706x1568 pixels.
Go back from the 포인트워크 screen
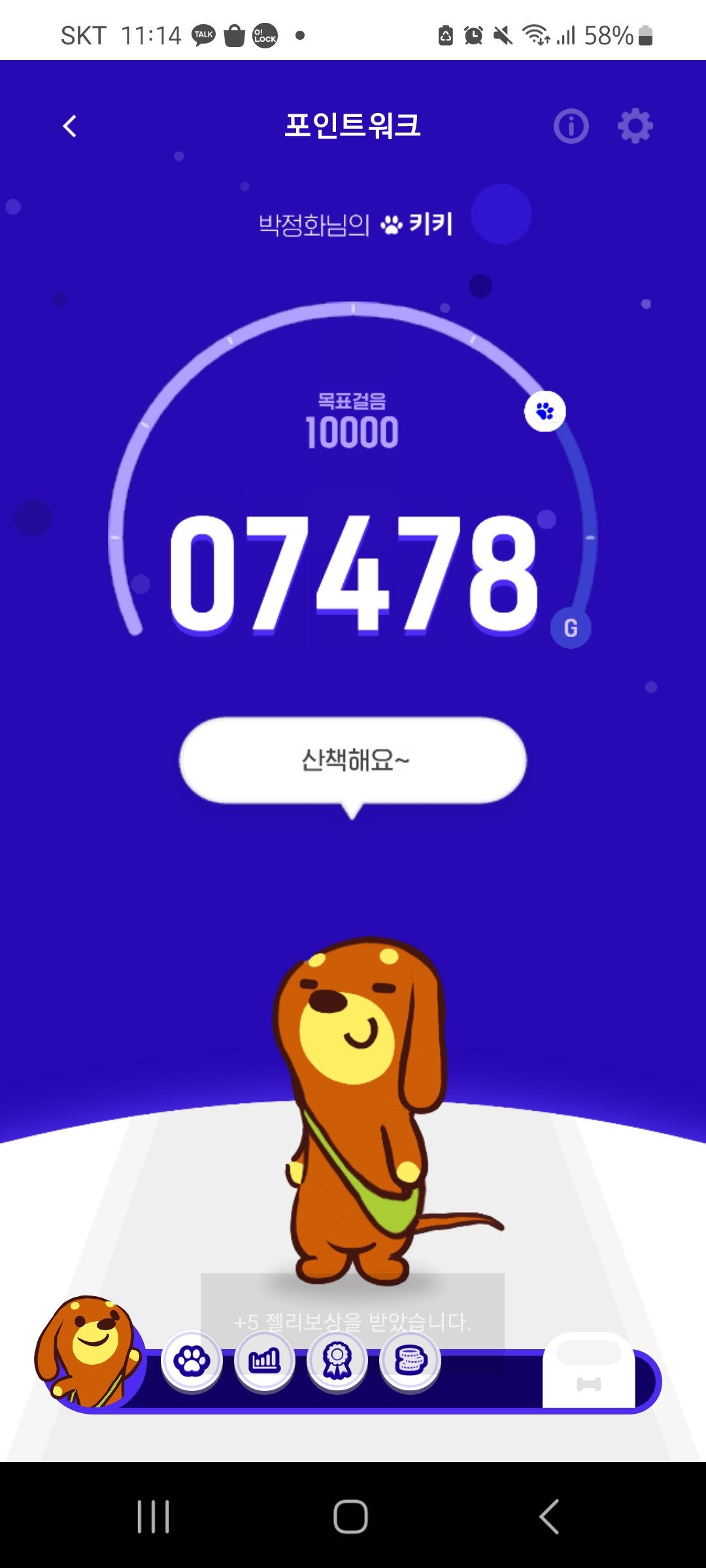click(70, 126)
